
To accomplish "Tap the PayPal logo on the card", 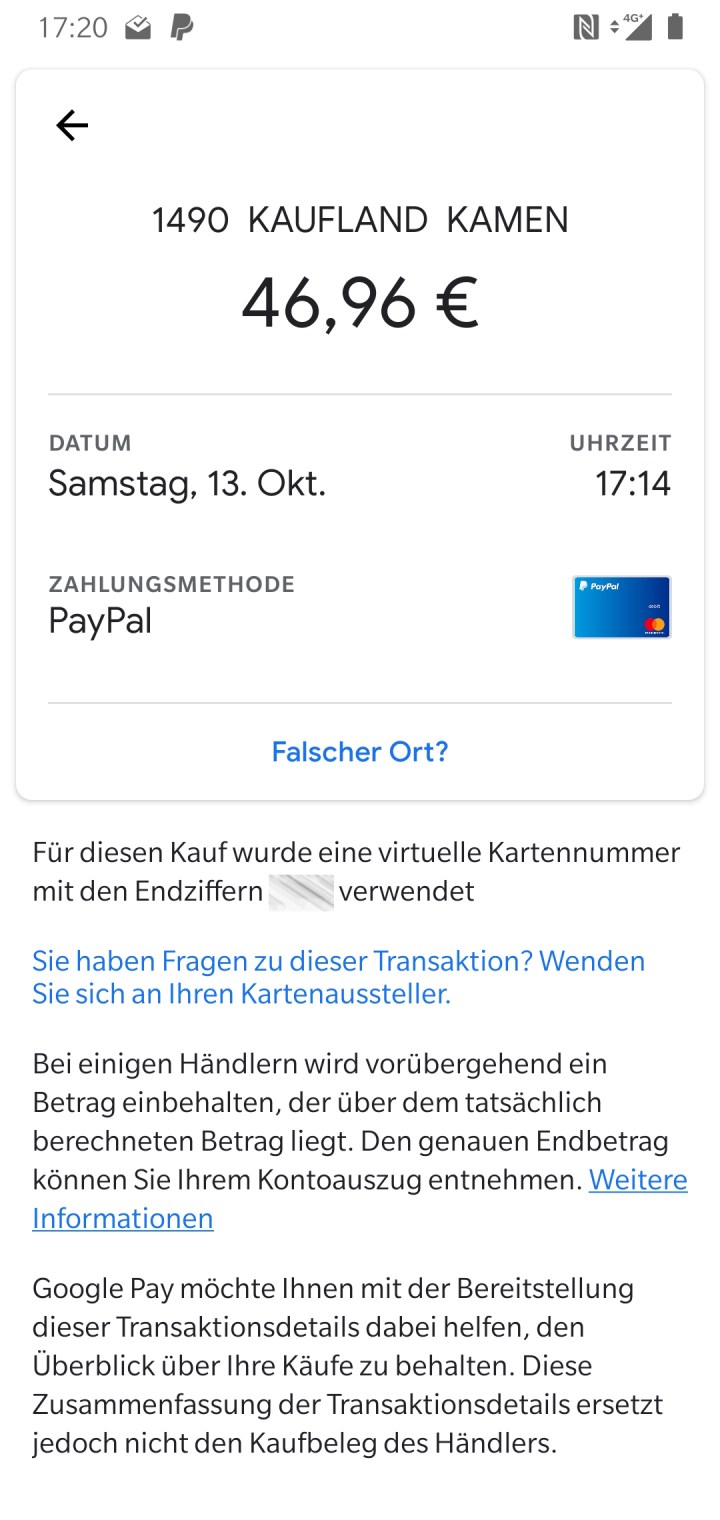I will coord(598,586).
